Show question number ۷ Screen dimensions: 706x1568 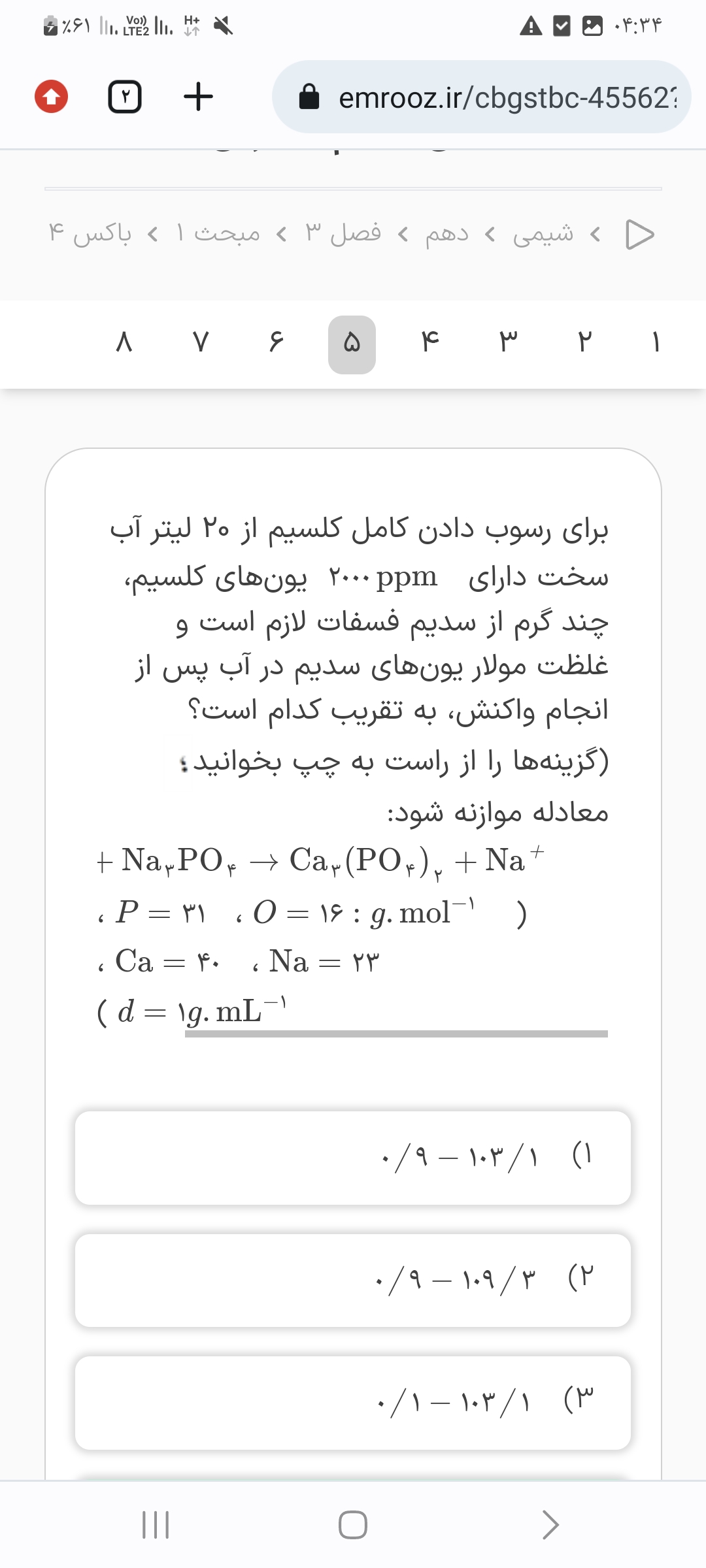coord(201,342)
